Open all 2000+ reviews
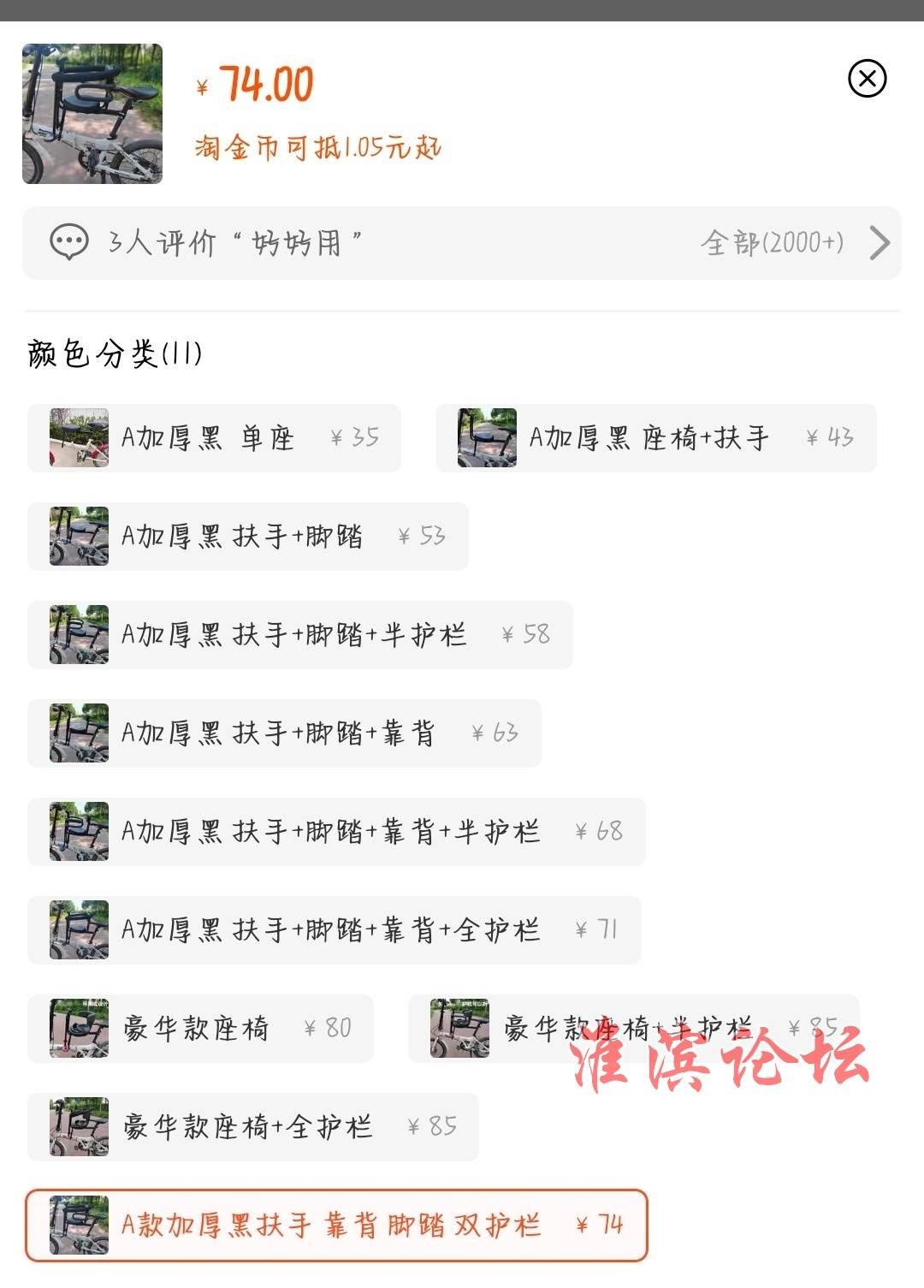The image size is (924, 1288). pos(792,243)
